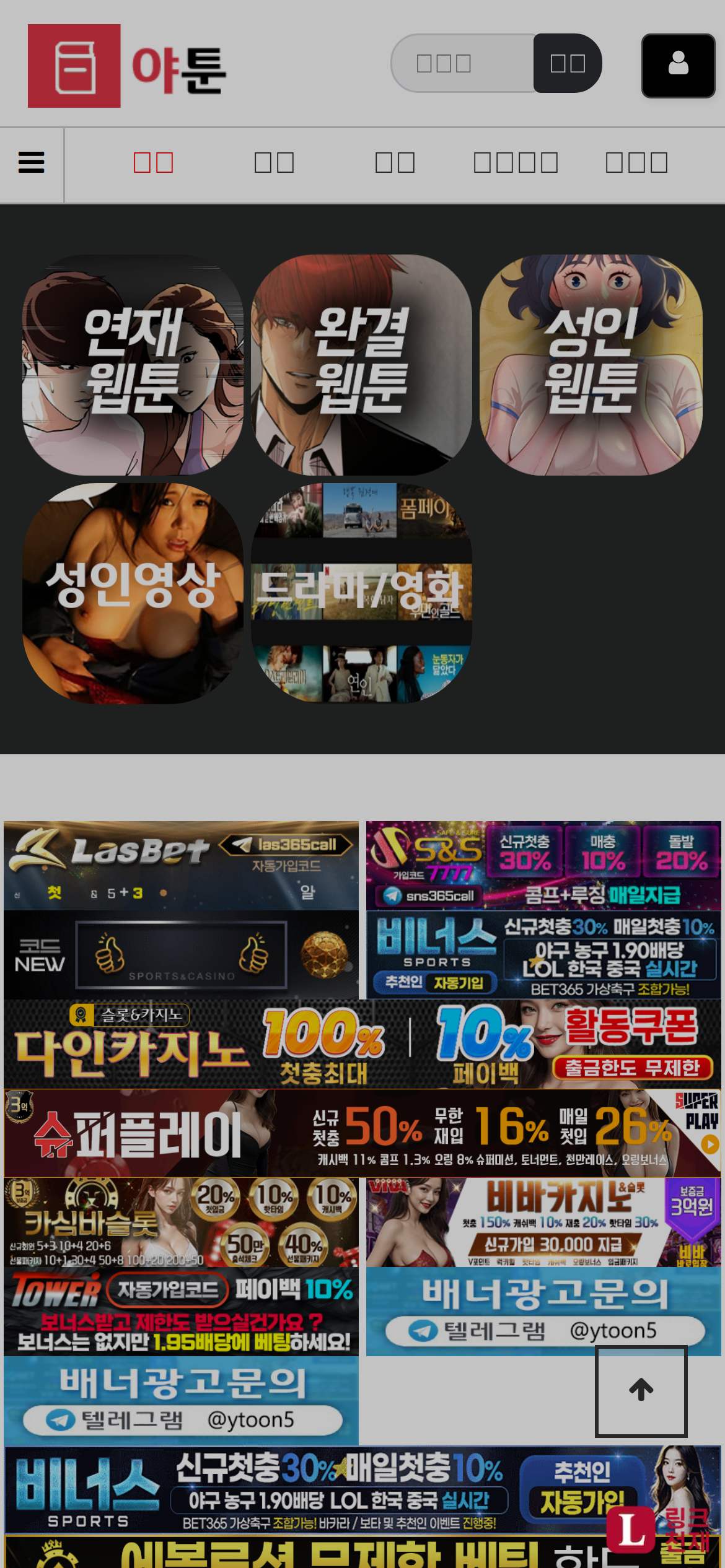Tap the search input field

tap(462, 63)
